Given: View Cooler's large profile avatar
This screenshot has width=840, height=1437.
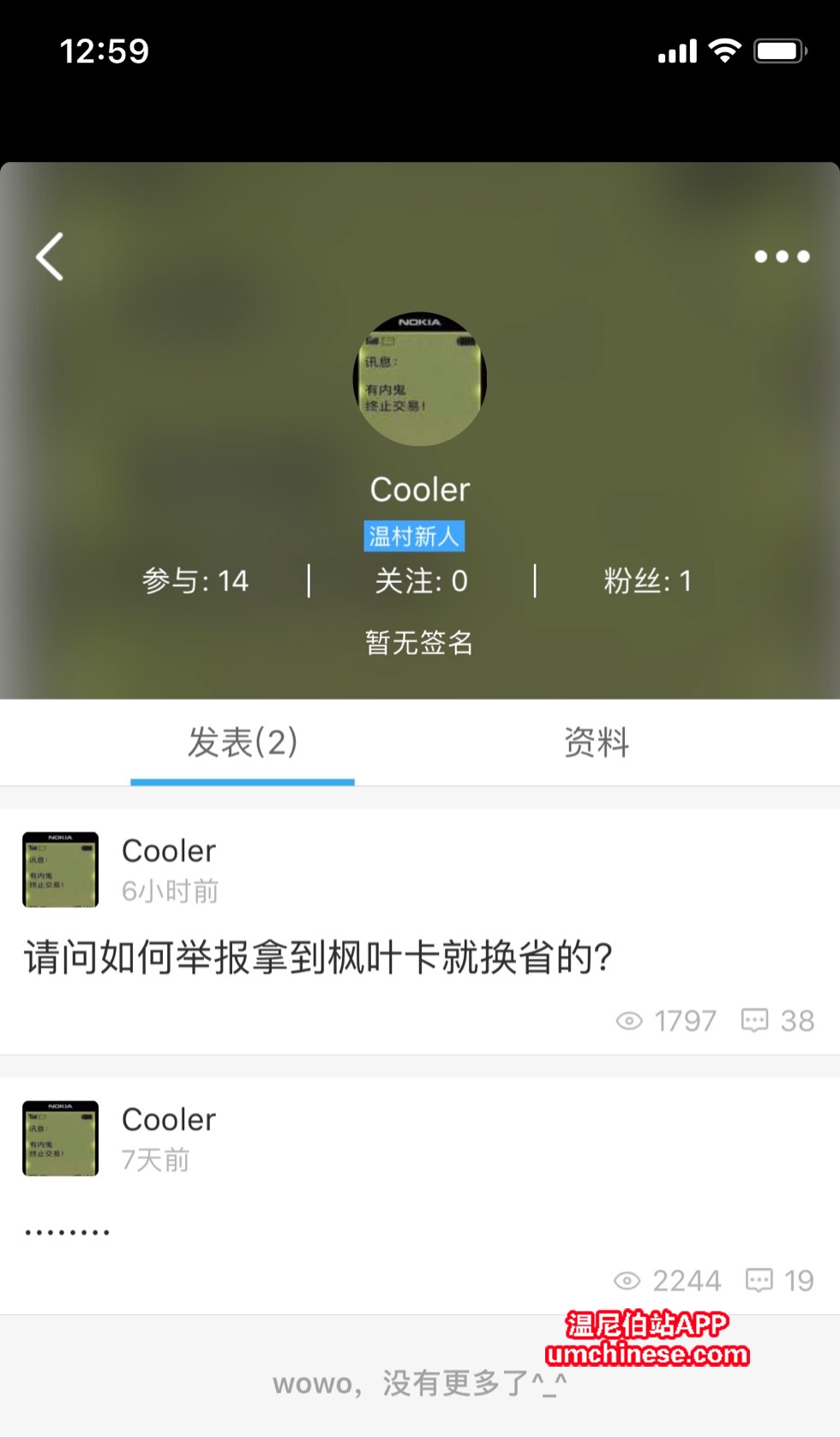Looking at the screenshot, I should point(420,379).
